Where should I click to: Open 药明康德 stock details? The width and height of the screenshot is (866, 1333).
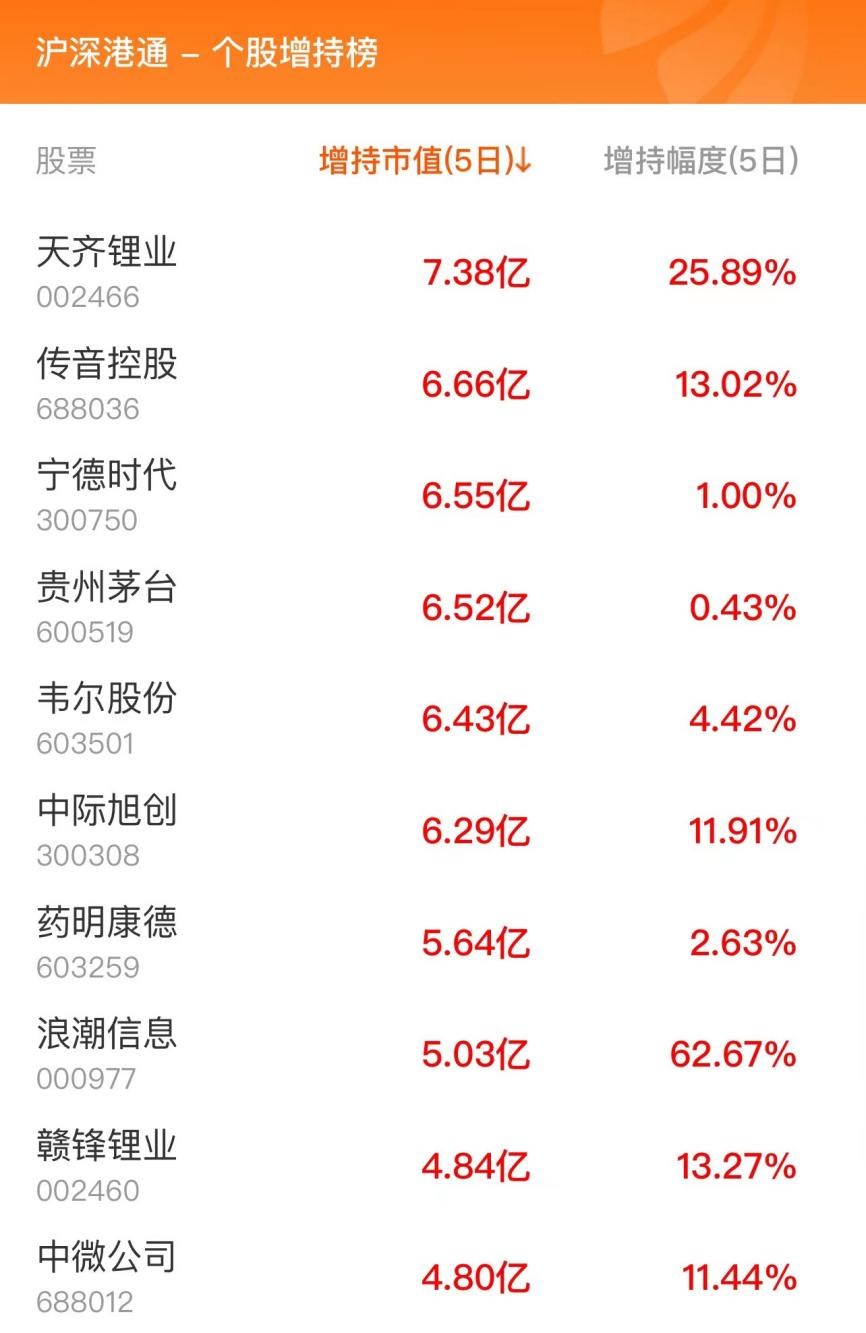[107, 922]
